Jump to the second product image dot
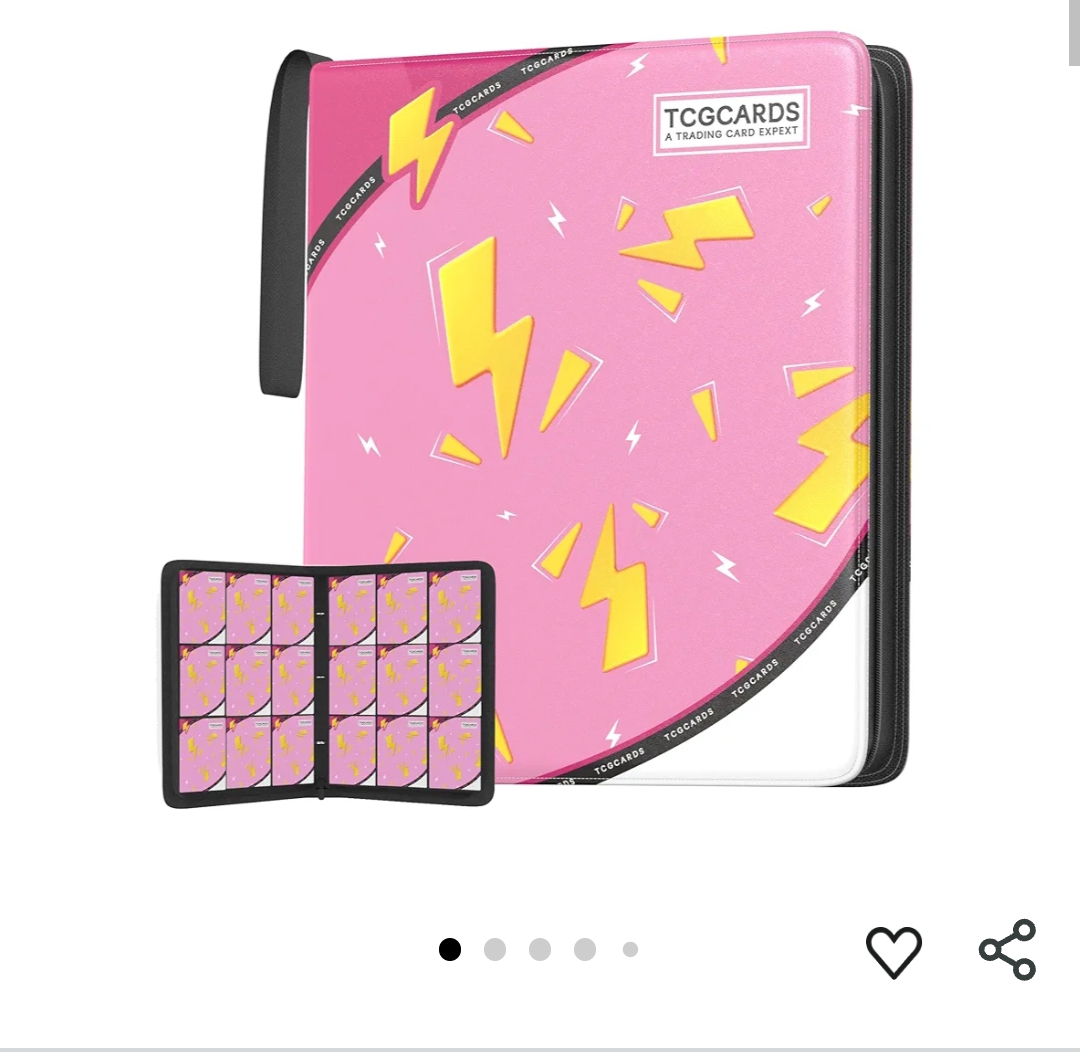Screen dimensions: 1080x1052 pos(495,950)
